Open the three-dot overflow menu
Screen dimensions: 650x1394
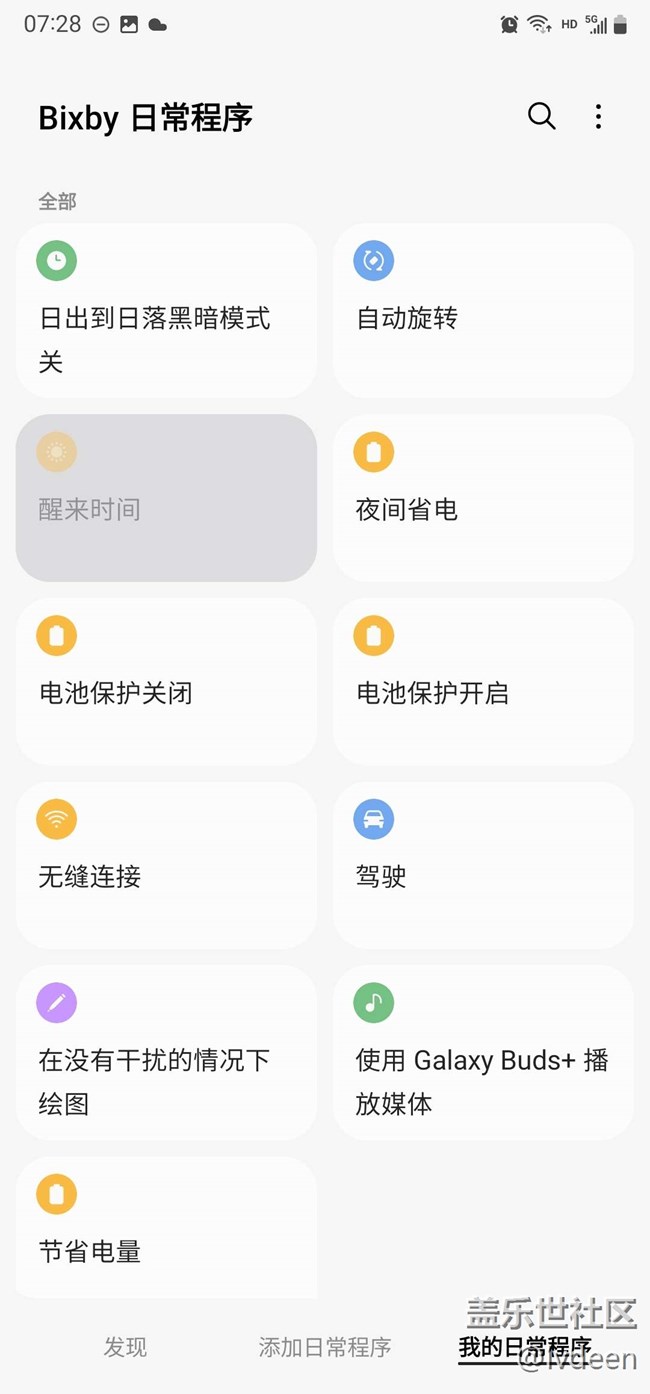pyautogui.click(x=598, y=116)
